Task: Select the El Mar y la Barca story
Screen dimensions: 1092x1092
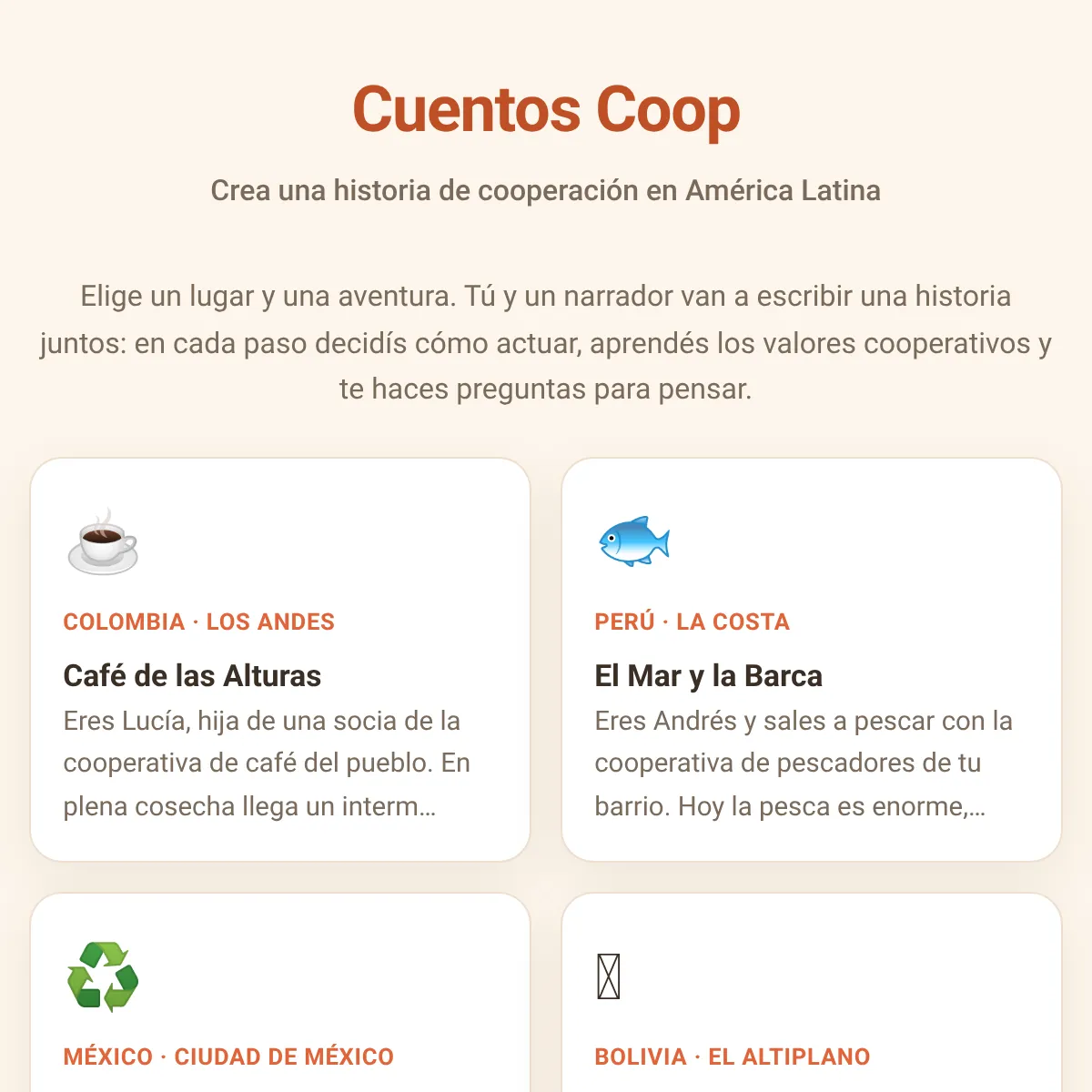Action: pos(812,660)
